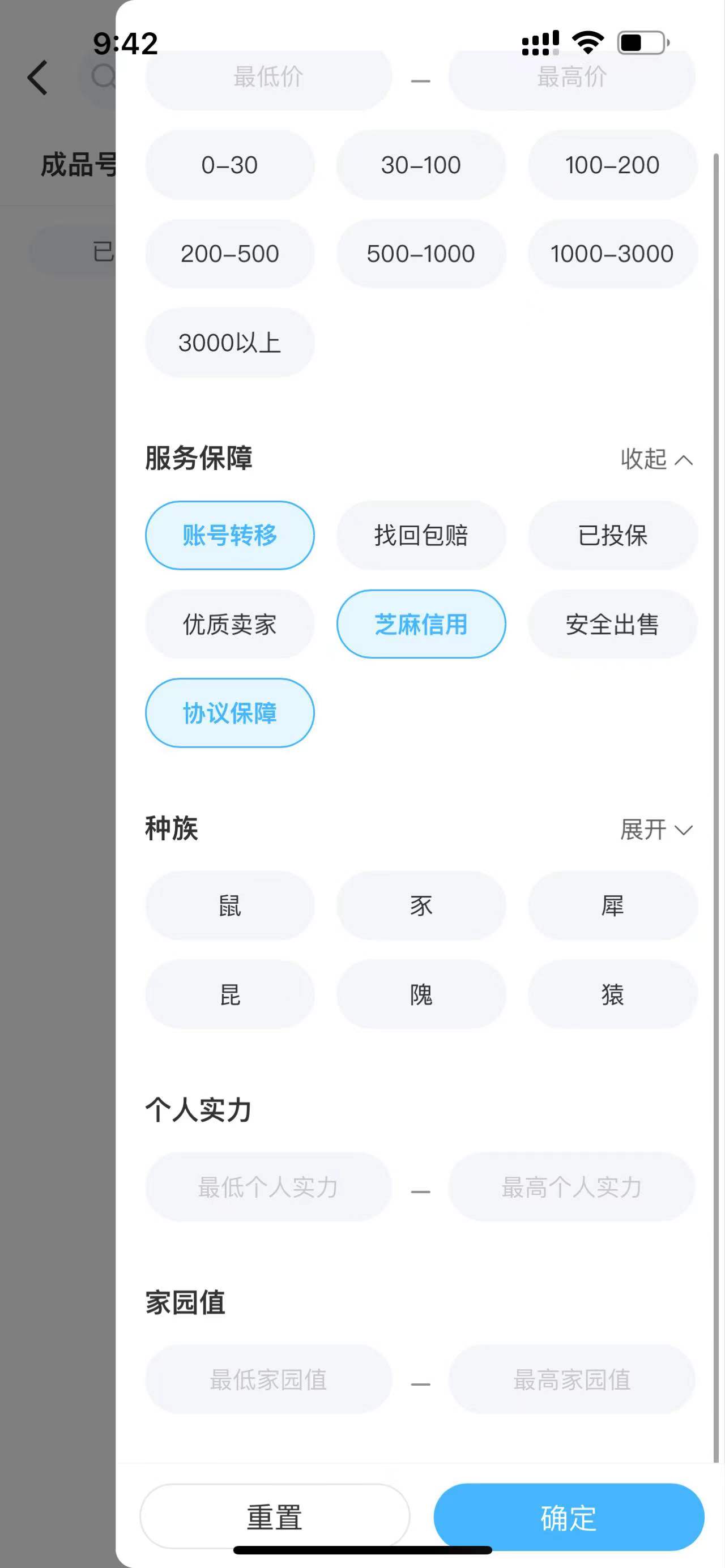725x1568 pixels.
Task: Pick the 3000以上 price option
Action: (229, 343)
